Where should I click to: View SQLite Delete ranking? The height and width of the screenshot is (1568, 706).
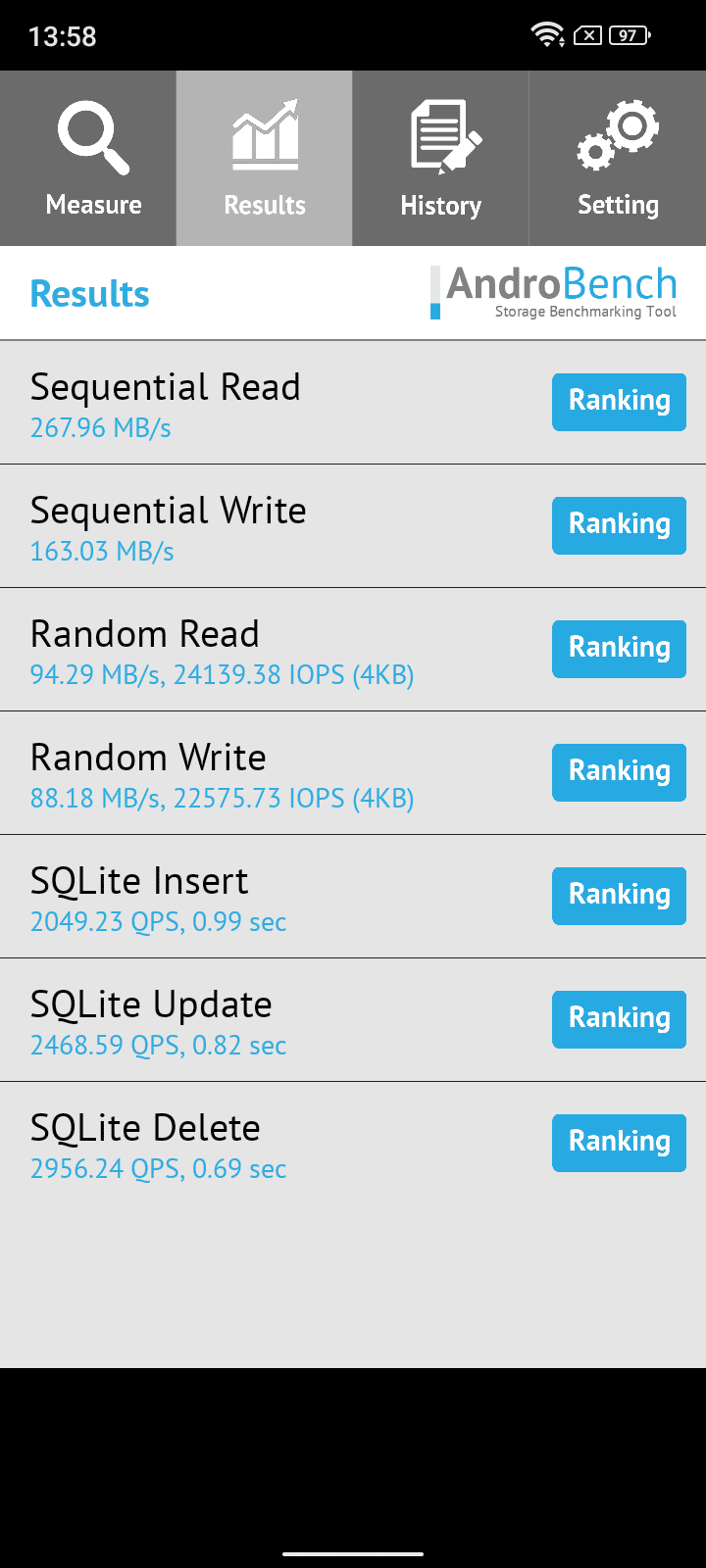point(619,1143)
